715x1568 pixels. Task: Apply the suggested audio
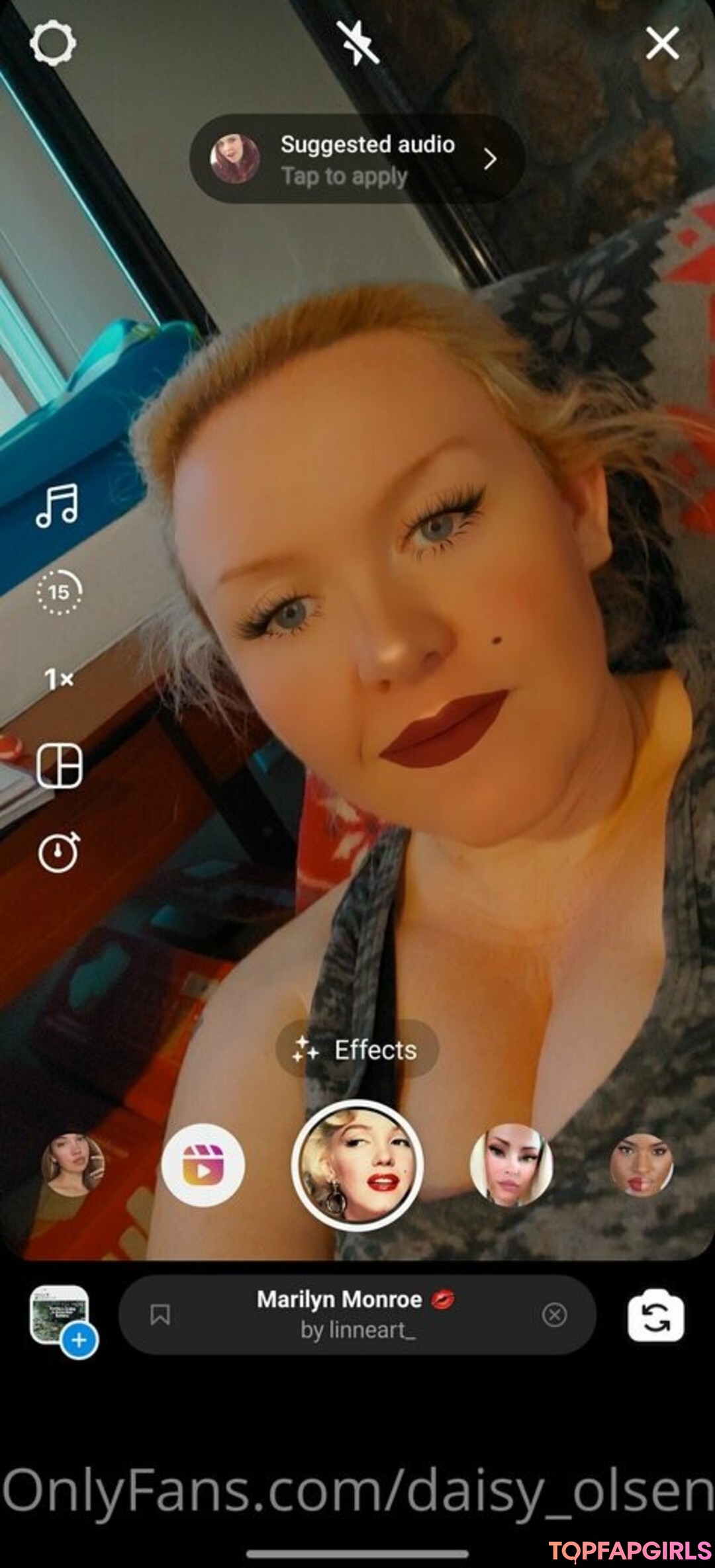tap(358, 159)
